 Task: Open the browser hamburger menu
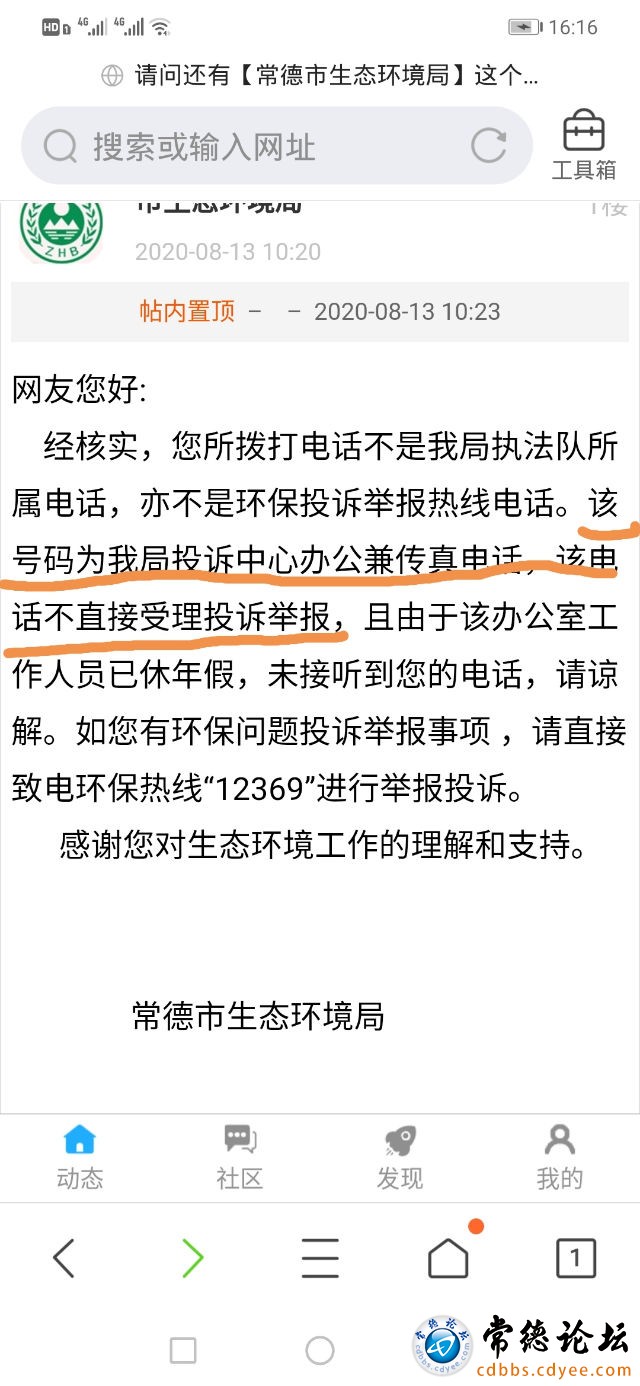320,1258
